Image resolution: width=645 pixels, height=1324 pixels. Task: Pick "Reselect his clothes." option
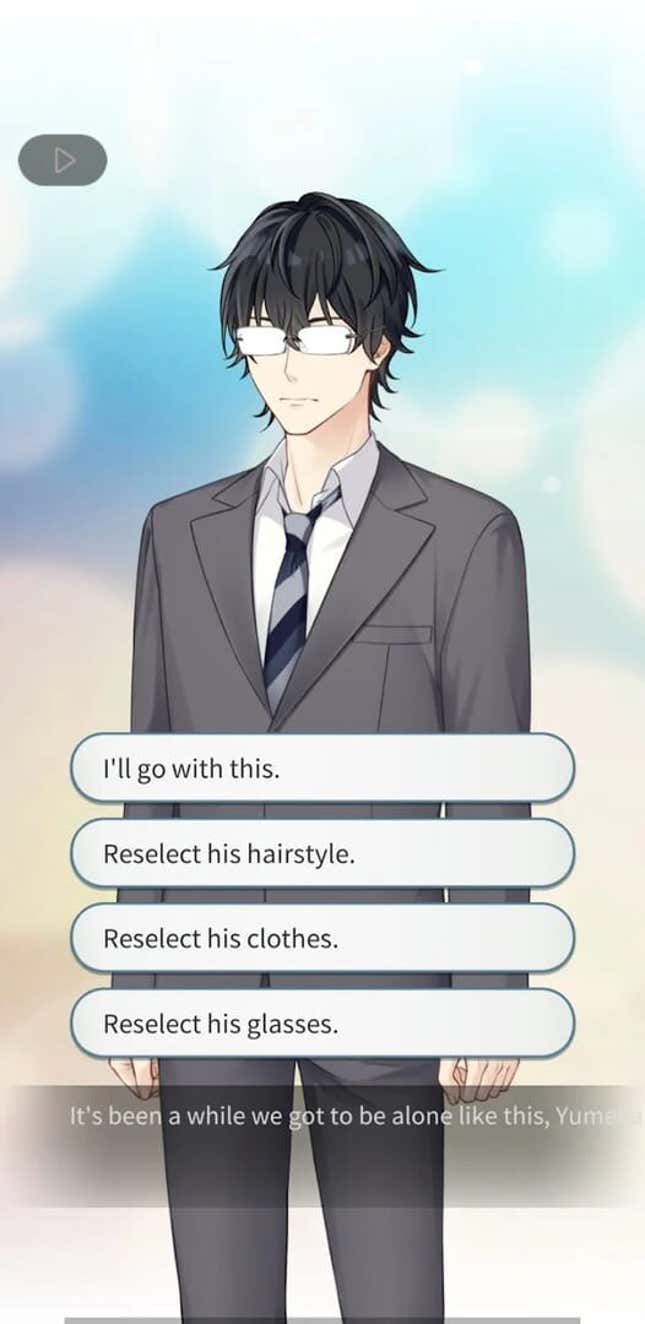point(322,938)
